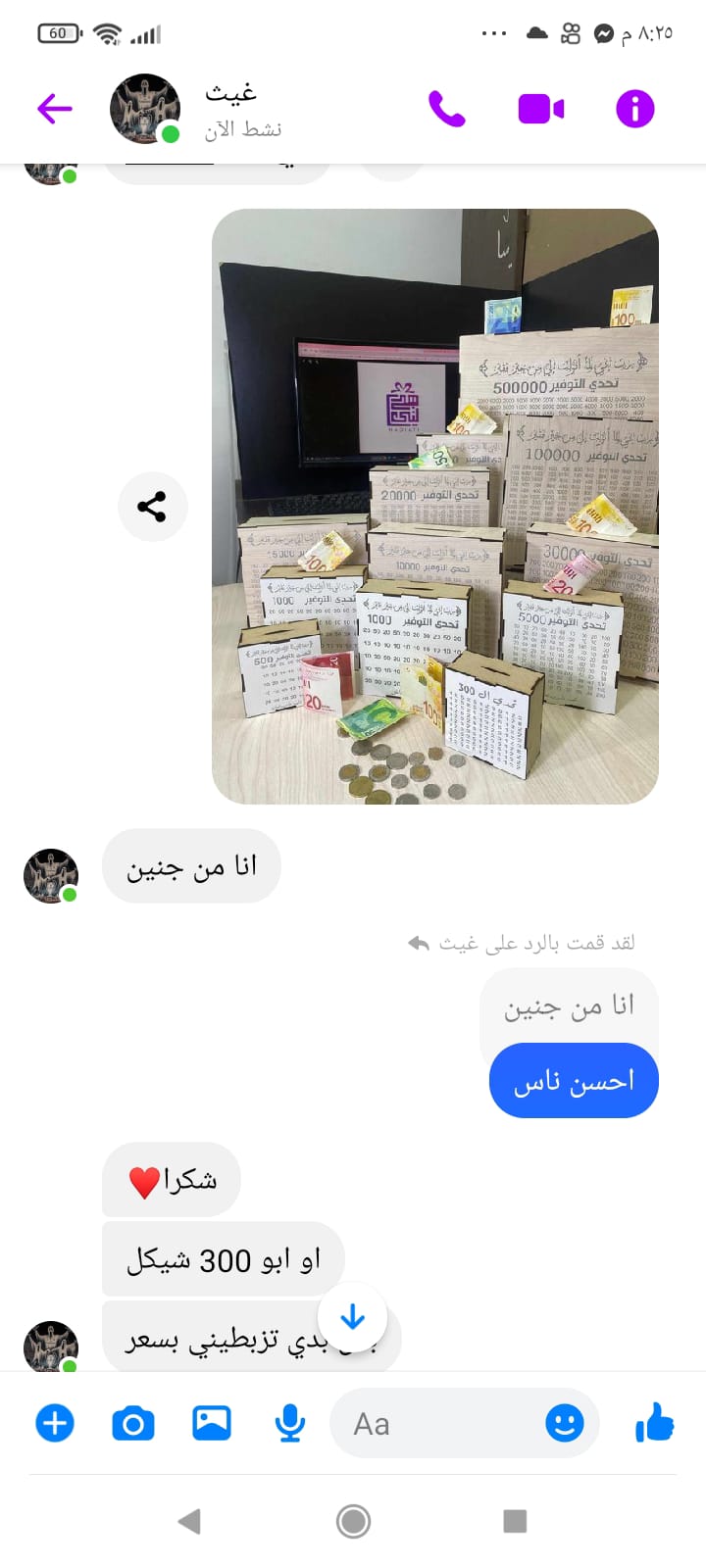This screenshot has width=706, height=1568.
Task: Open the emoji picker in message box
Action: pyautogui.click(x=564, y=1423)
